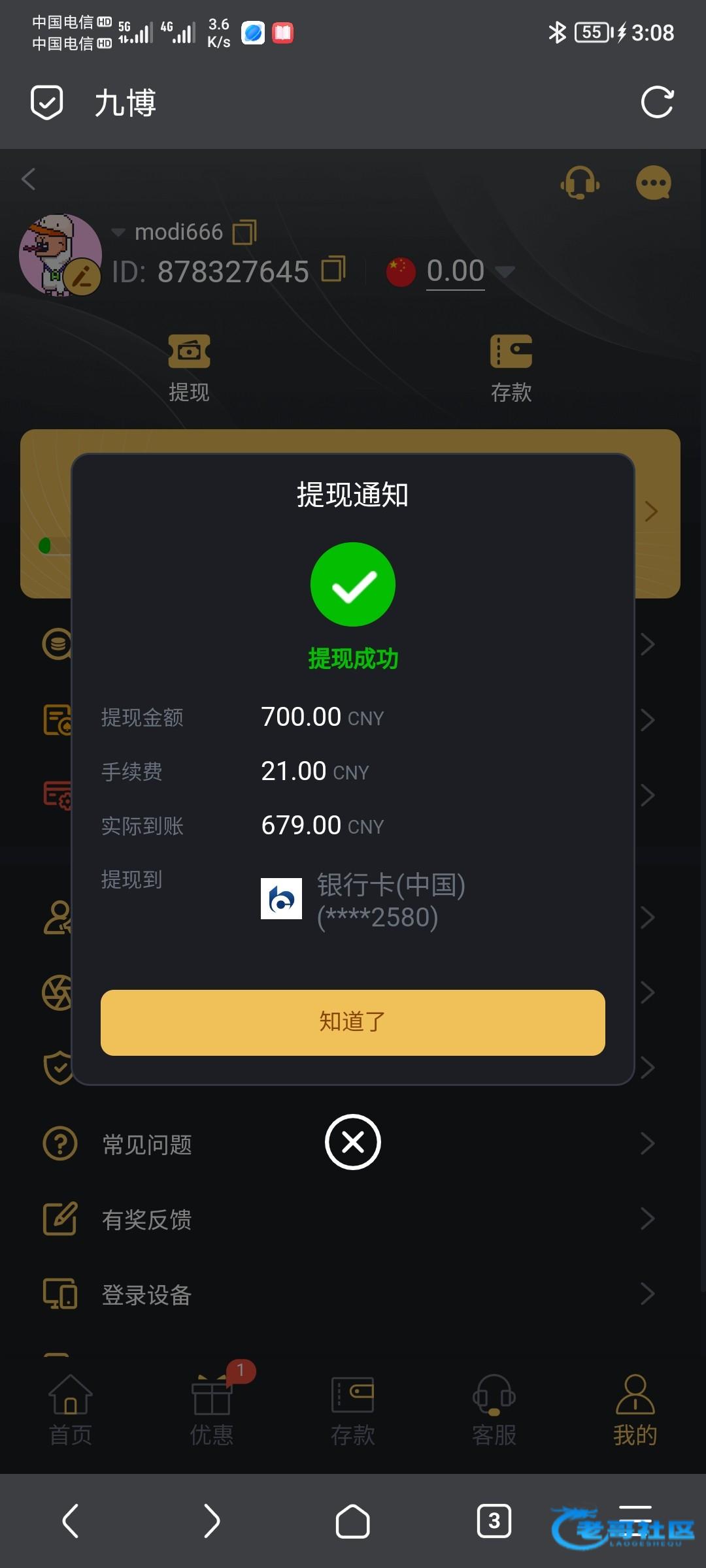Open the customer service headset icon
The height and width of the screenshot is (1568, 706).
[580, 182]
